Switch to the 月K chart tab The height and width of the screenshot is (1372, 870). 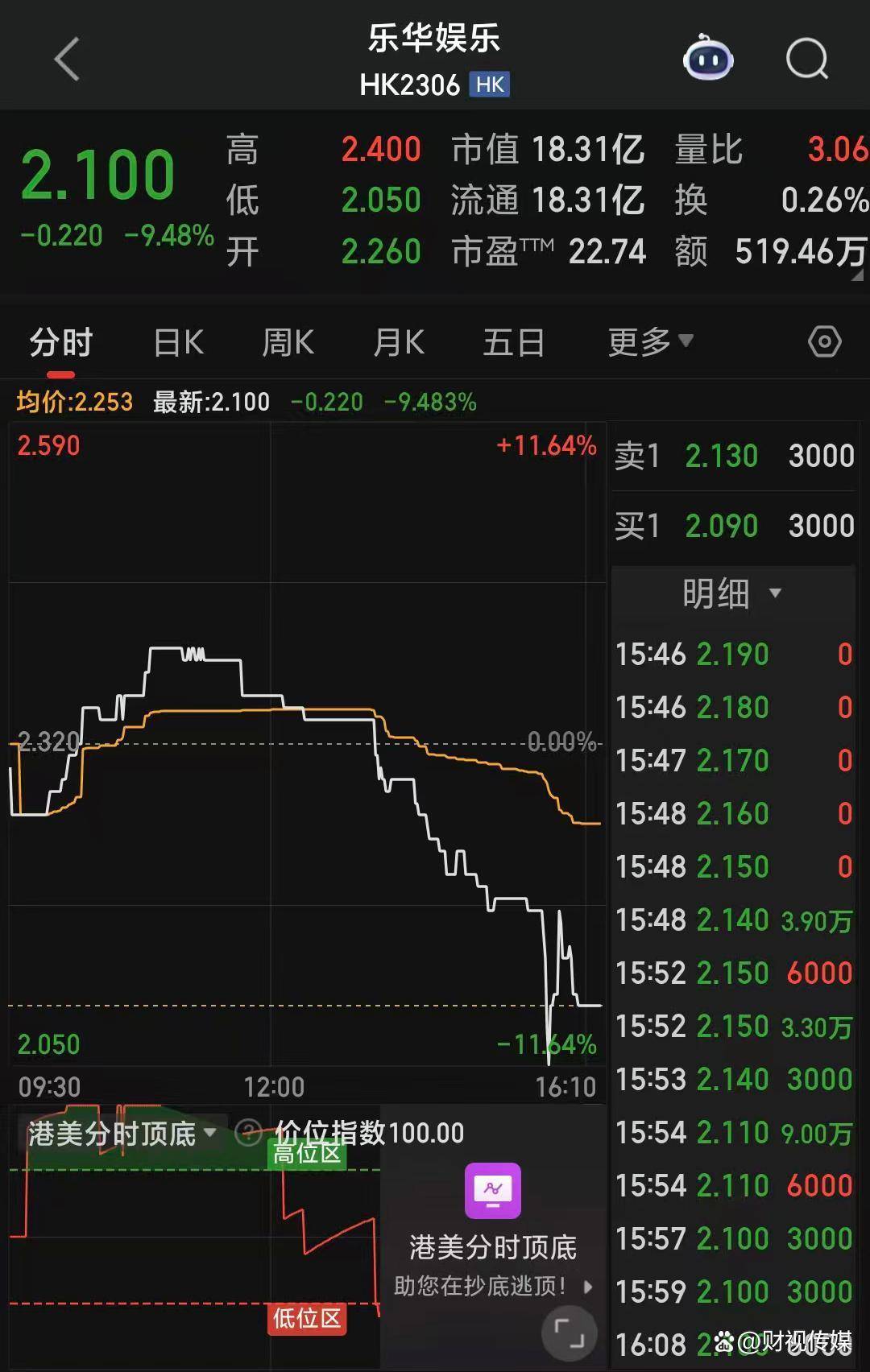pyautogui.click(x=399, y=343)
